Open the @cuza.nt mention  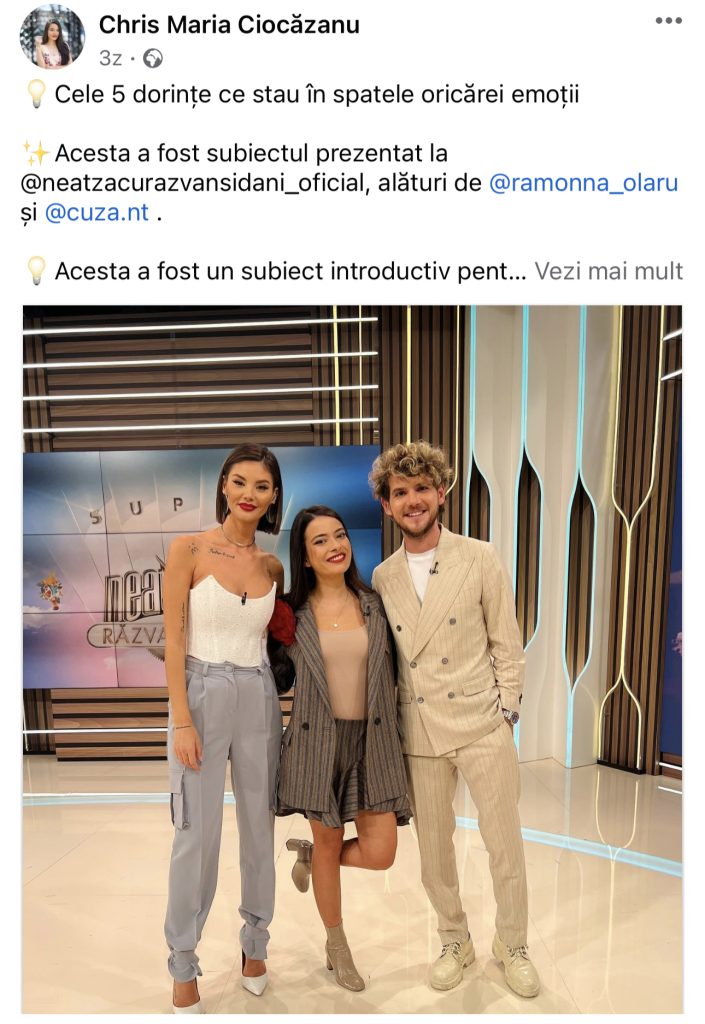(x=99, y=212)
